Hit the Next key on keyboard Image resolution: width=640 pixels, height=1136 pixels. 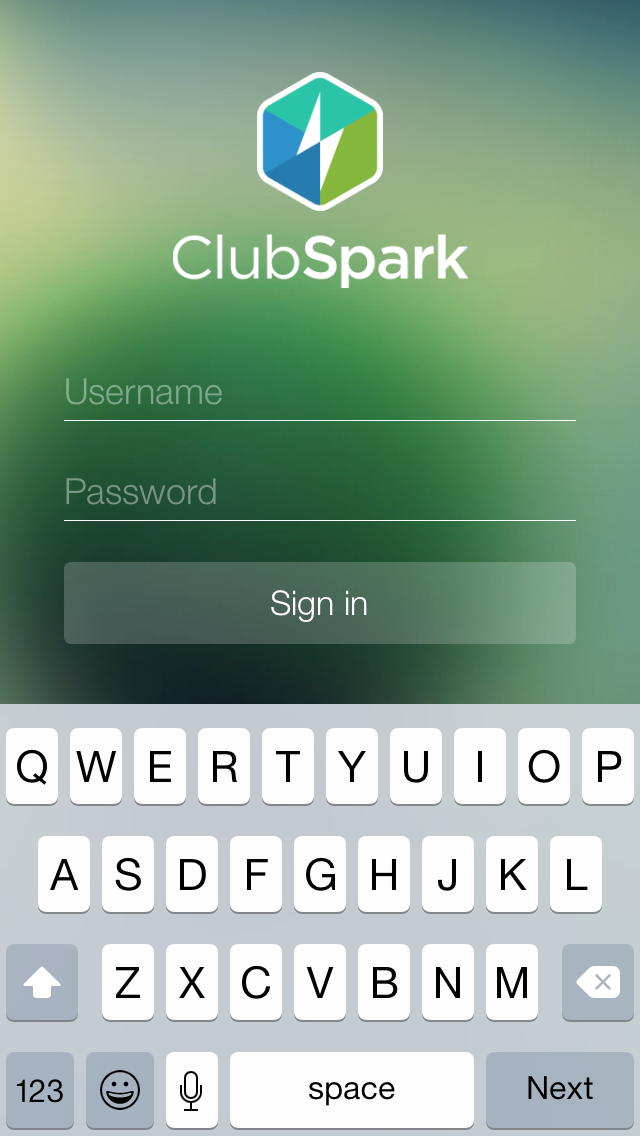[x=560, y=1089]
